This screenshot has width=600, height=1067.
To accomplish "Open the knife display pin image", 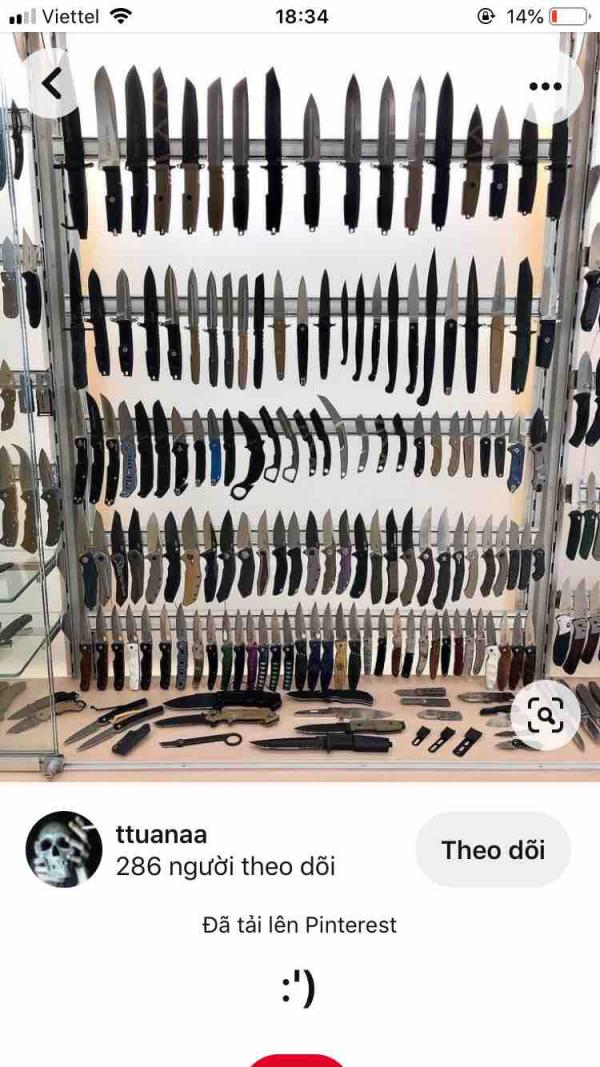I will (300, 400).
